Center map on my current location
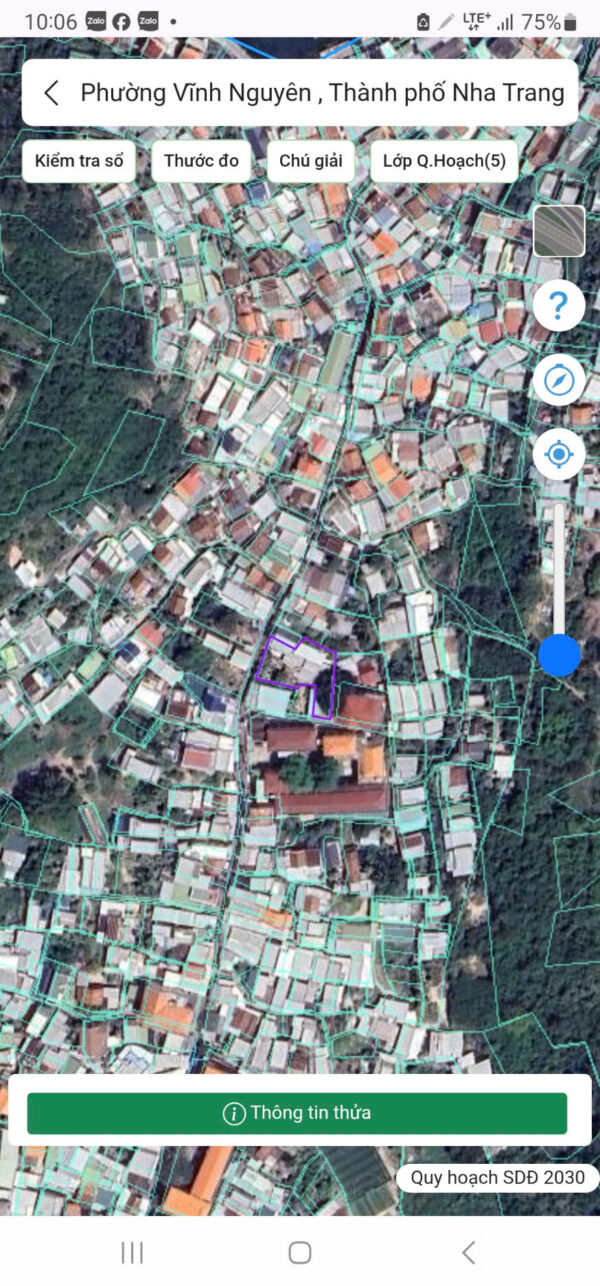 (x=559, y=455)
